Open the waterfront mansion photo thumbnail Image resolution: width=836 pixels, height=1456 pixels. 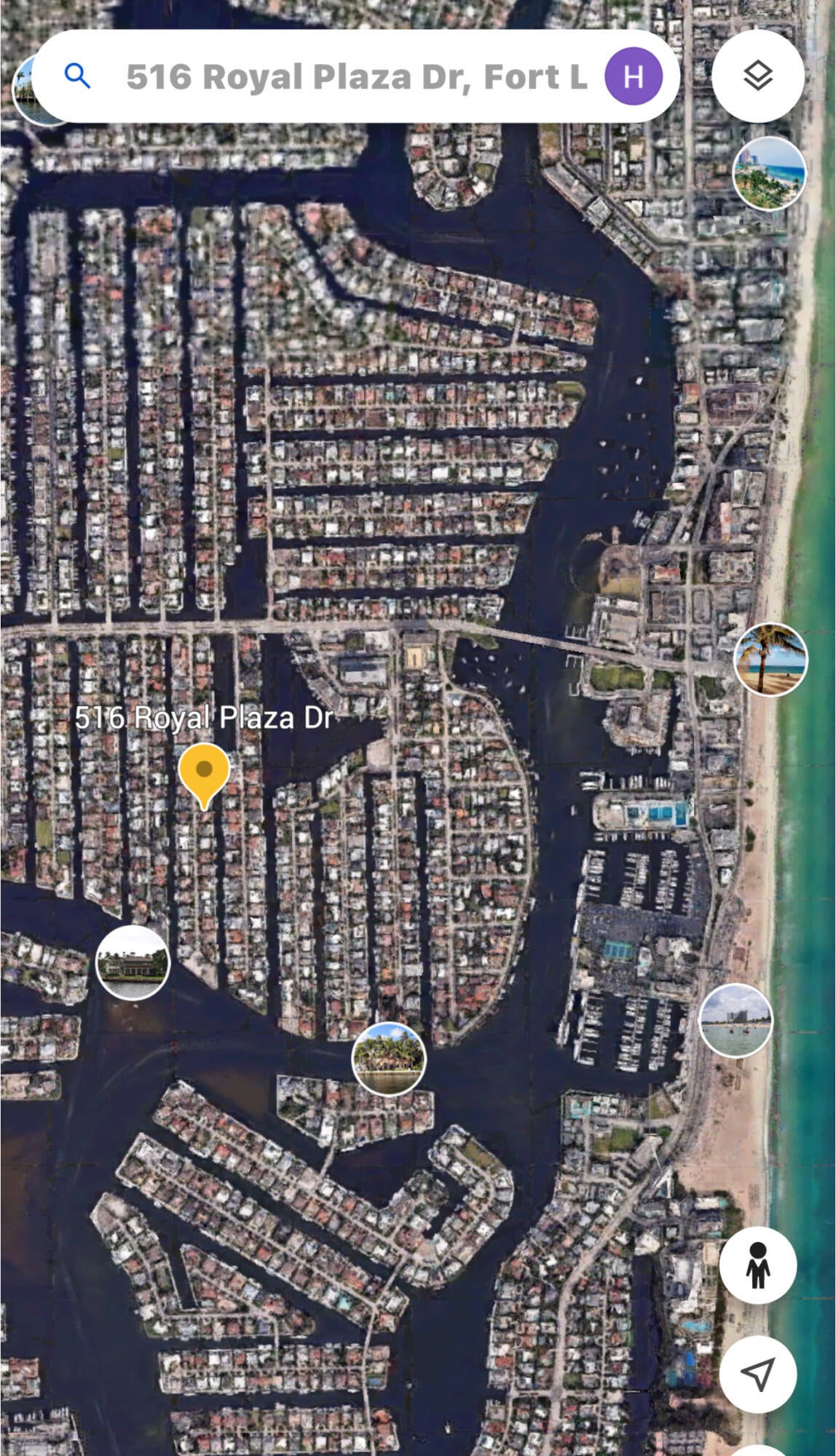click(x=133, y=963)
